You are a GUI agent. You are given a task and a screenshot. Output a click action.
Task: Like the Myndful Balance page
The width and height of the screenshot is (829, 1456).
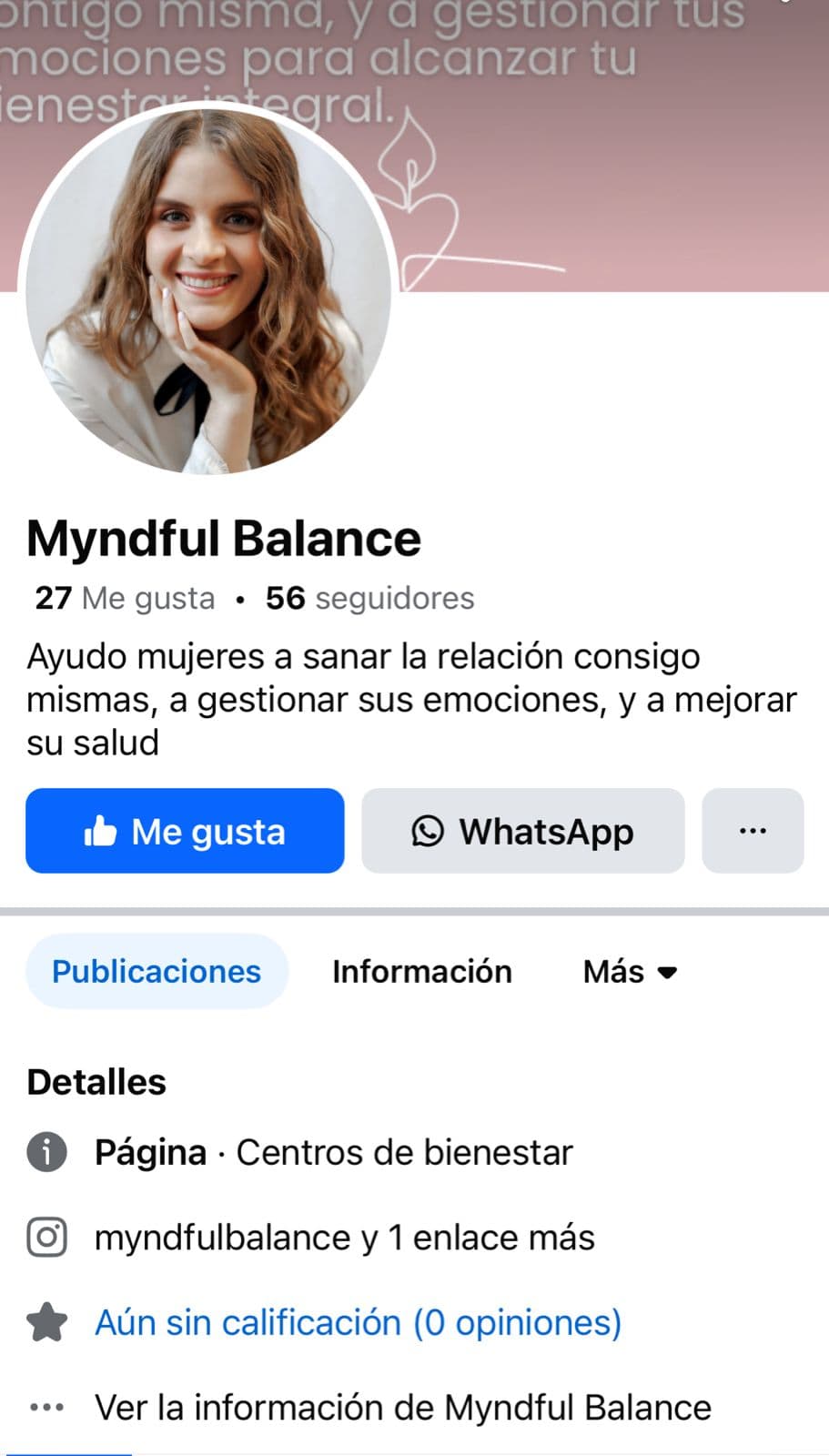tap(185, 831)
